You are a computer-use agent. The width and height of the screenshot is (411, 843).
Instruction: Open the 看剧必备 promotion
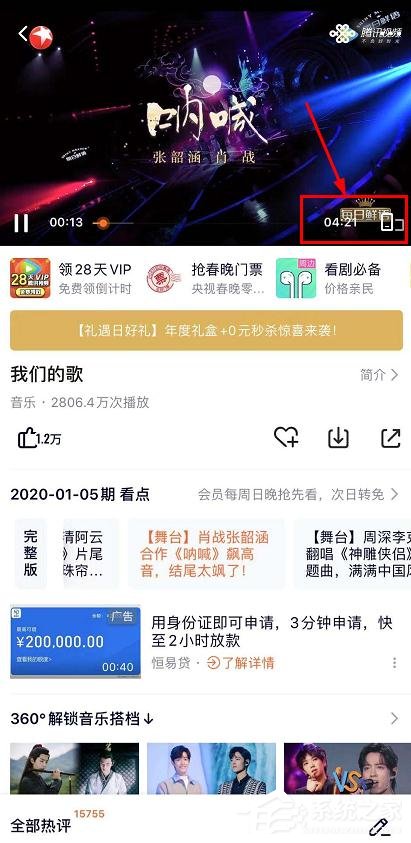[329, 278]
